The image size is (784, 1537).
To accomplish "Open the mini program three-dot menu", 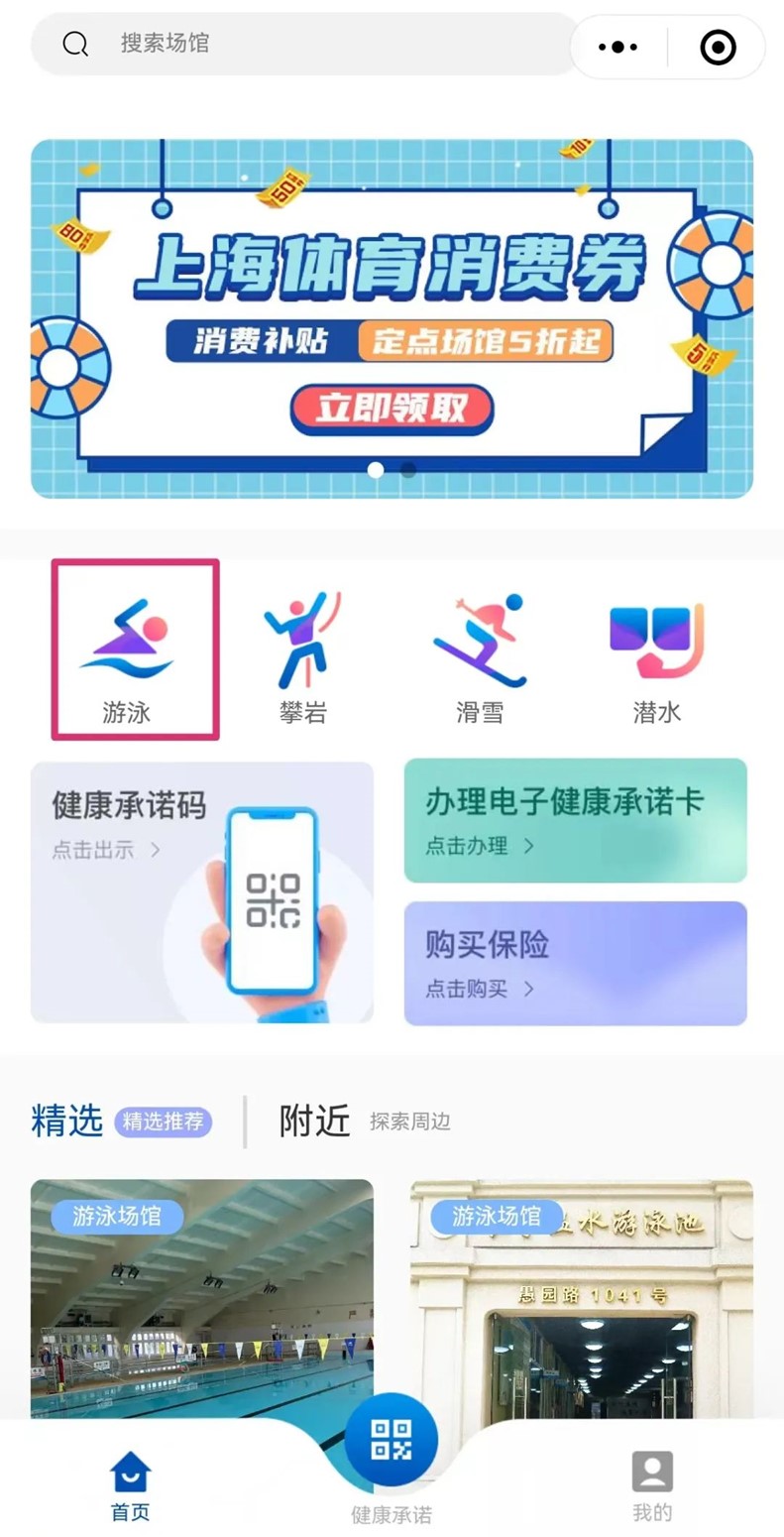I will point(618,47).
